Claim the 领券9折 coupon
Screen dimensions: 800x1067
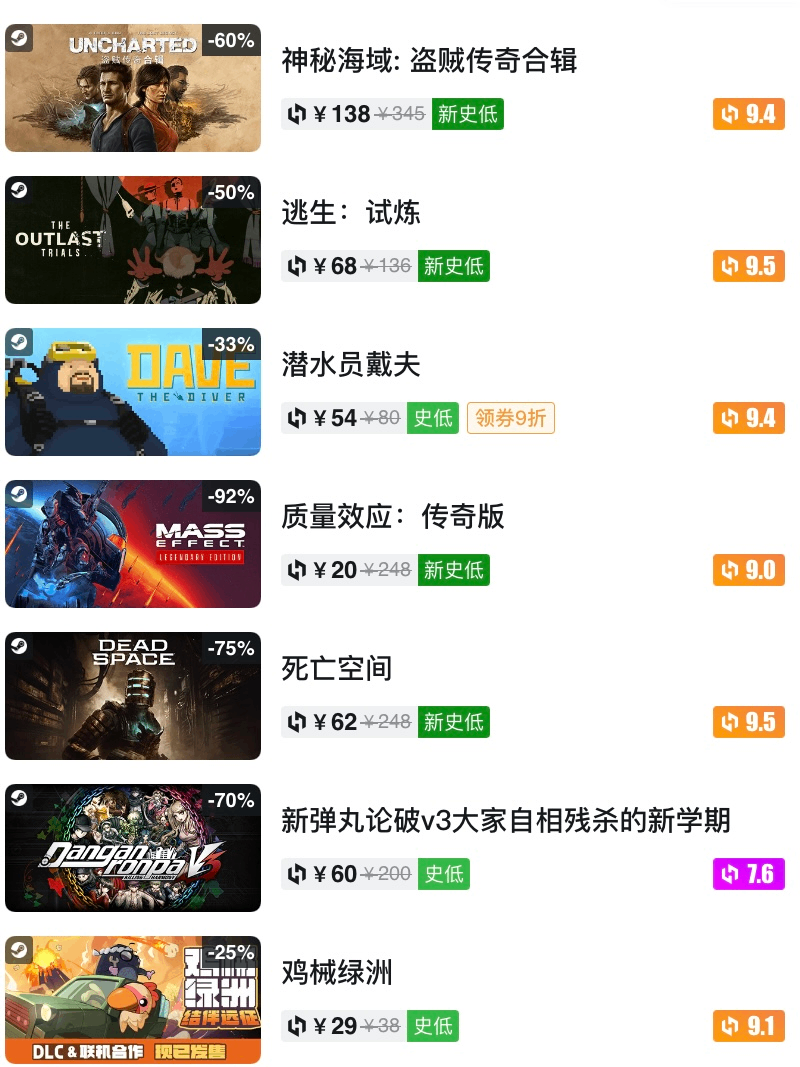click(x=510, y=418)
